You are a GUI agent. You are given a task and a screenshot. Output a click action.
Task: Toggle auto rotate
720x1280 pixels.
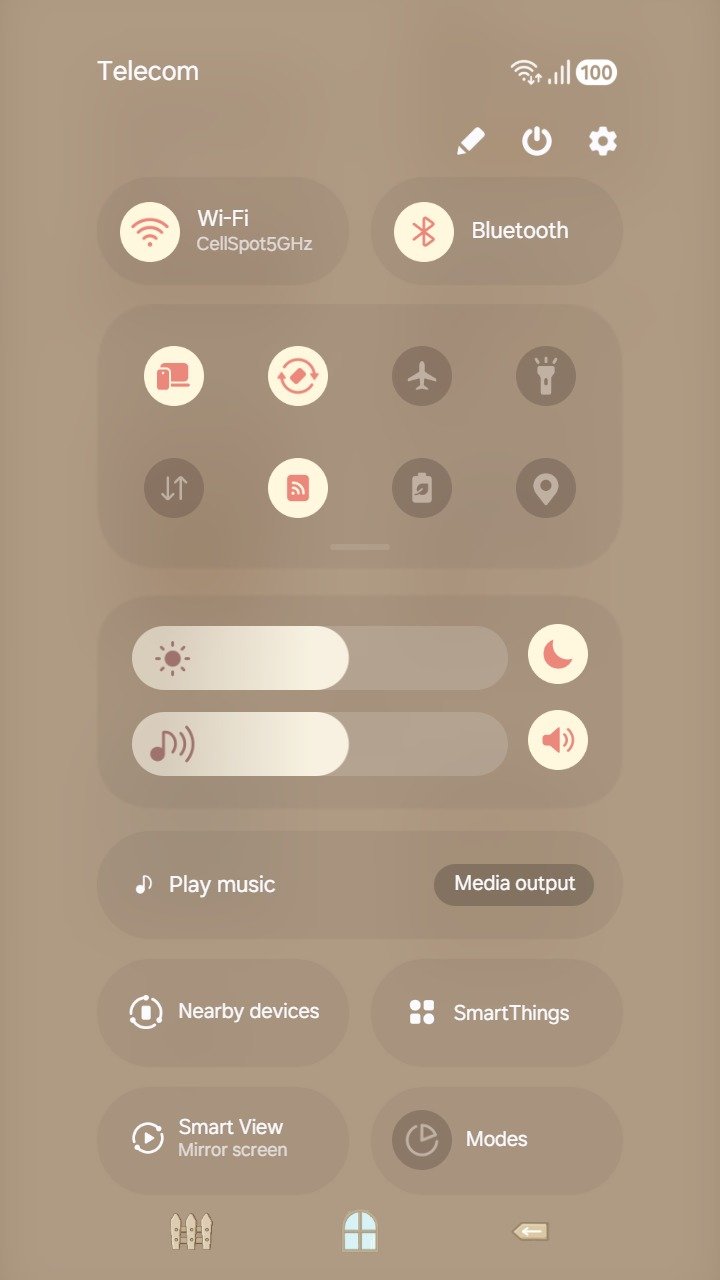click(x=298, y=376)
